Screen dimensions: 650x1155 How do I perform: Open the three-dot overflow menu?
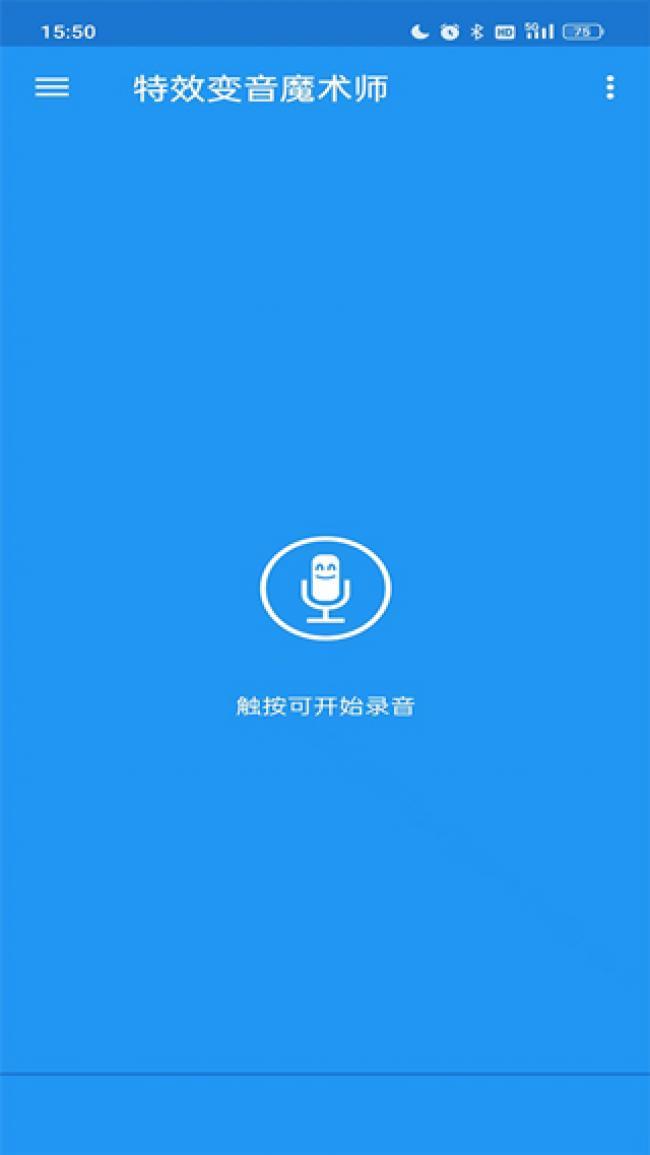(609, 88)
